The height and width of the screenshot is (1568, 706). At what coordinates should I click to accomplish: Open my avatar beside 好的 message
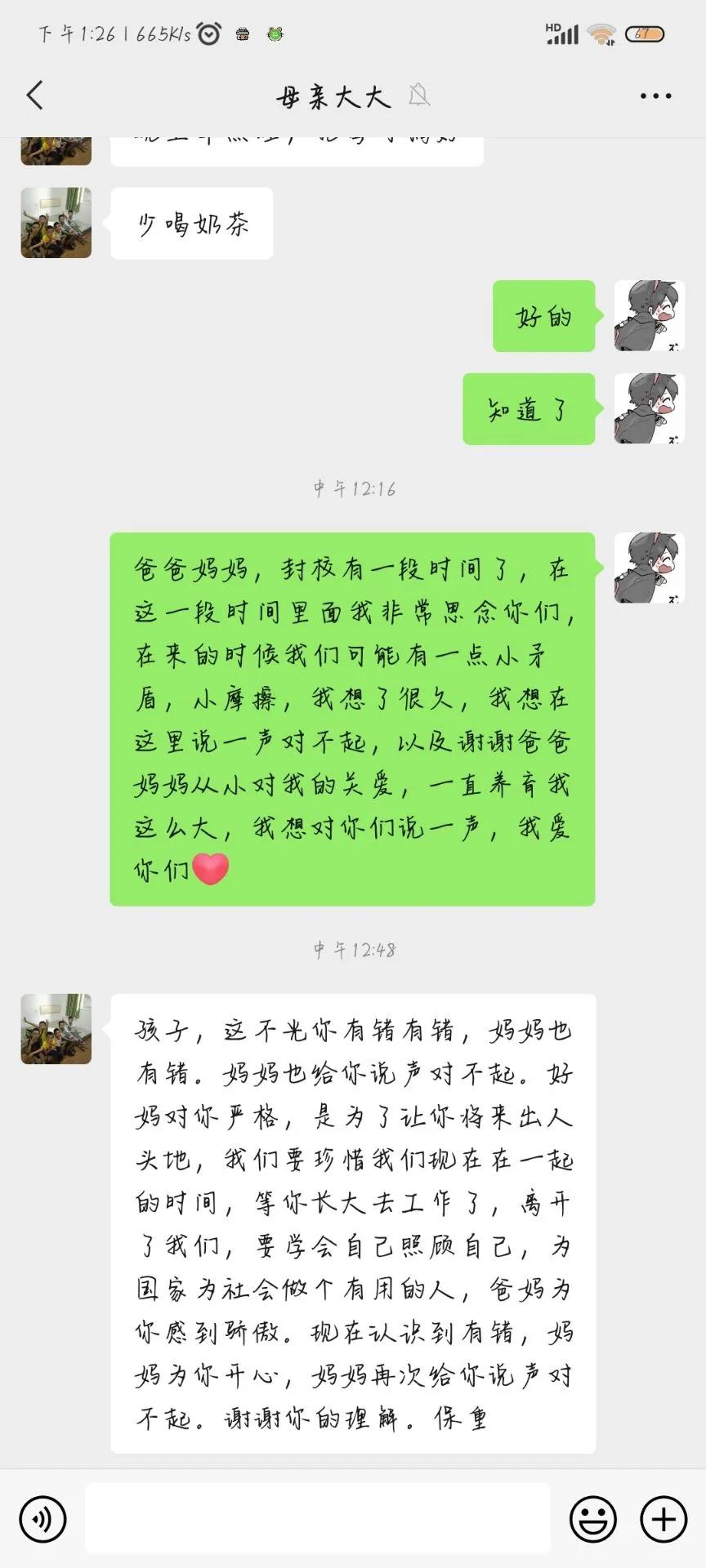[649, 316]
